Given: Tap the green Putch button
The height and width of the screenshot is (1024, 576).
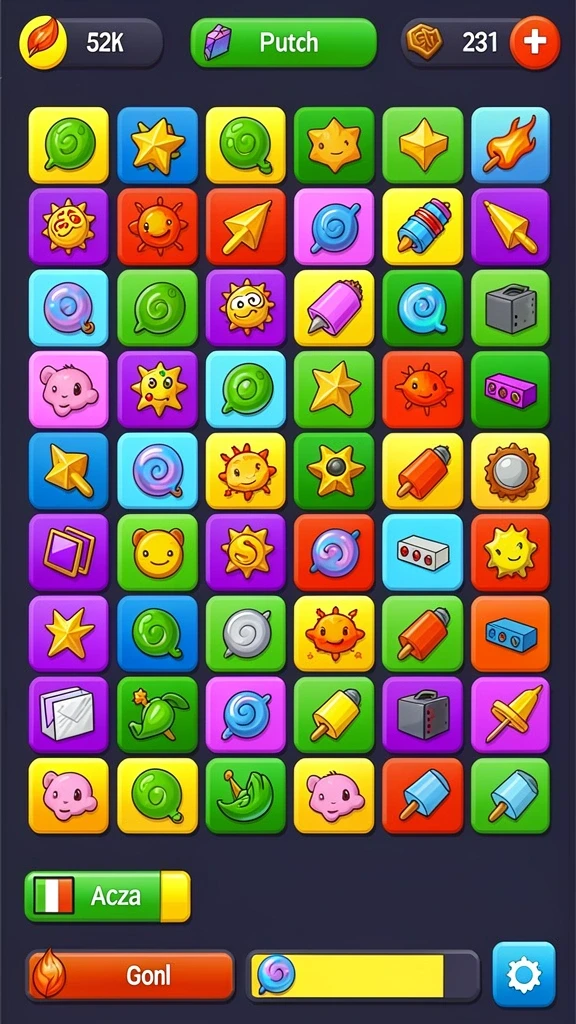Looking at the screenshot, I should click(283, 42).
